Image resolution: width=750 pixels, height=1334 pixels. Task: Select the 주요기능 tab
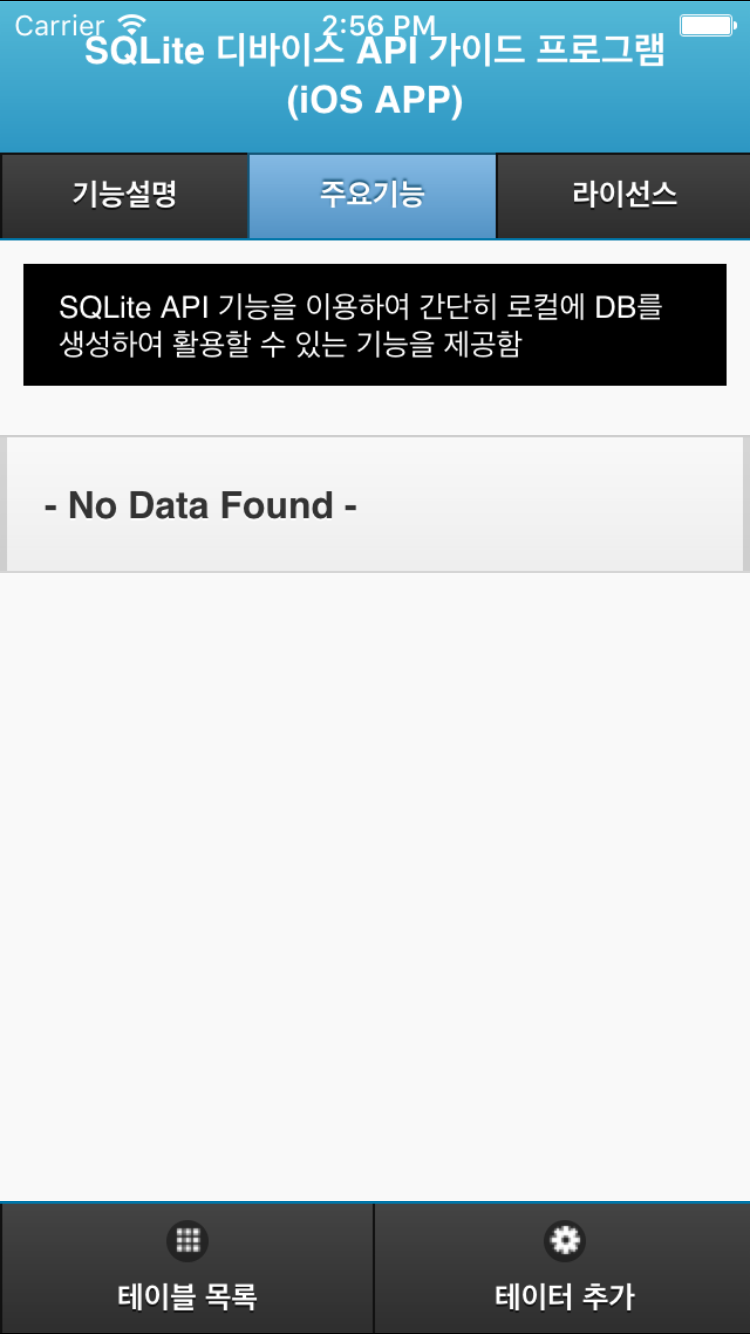(372, 195)
